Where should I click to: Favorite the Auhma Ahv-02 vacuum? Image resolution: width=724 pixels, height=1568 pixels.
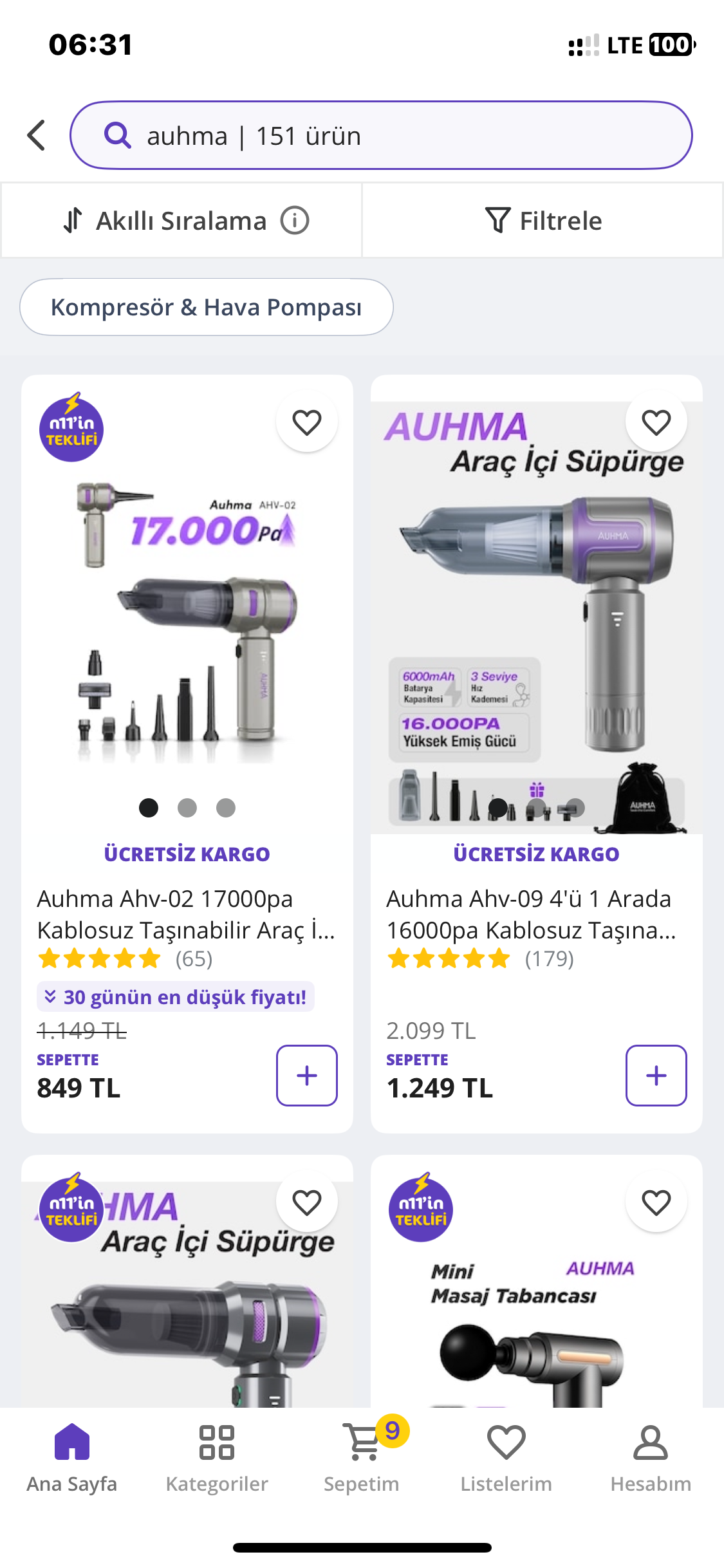click(306, 423)
